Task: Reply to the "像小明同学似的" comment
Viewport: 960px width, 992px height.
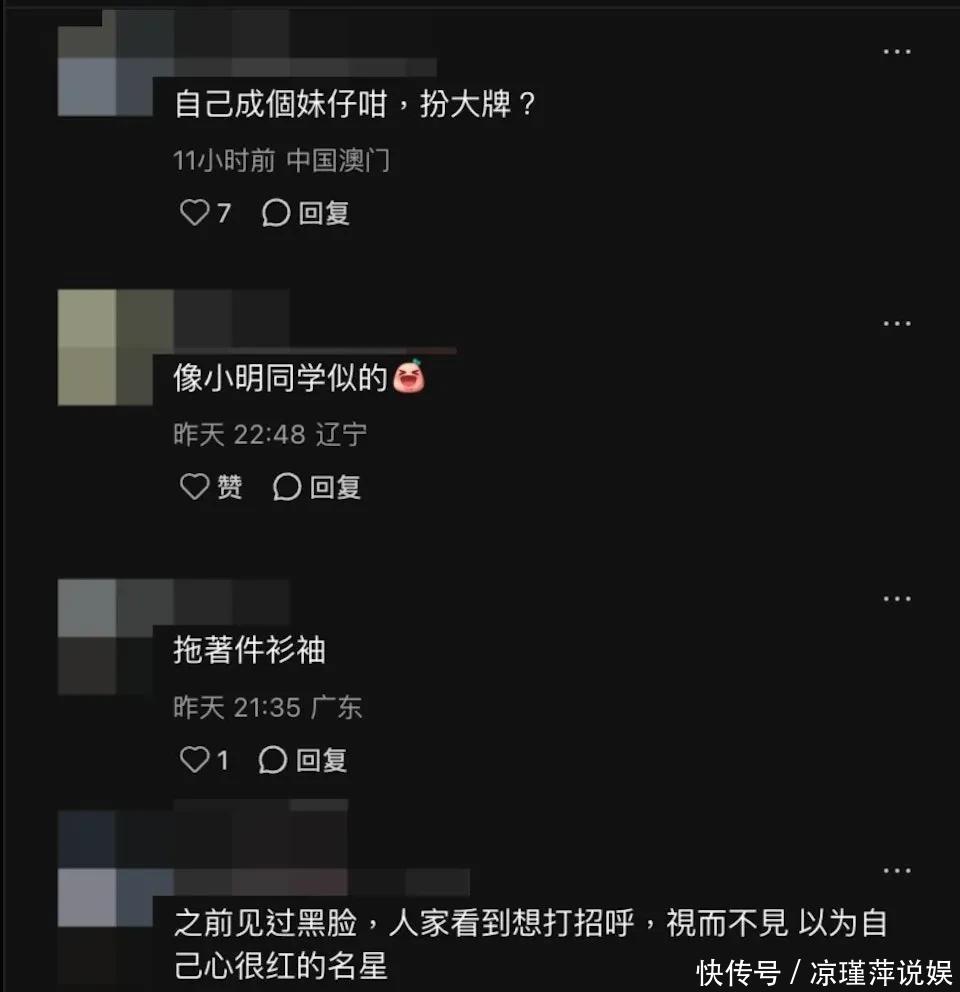Action: [x=316, y=487]
